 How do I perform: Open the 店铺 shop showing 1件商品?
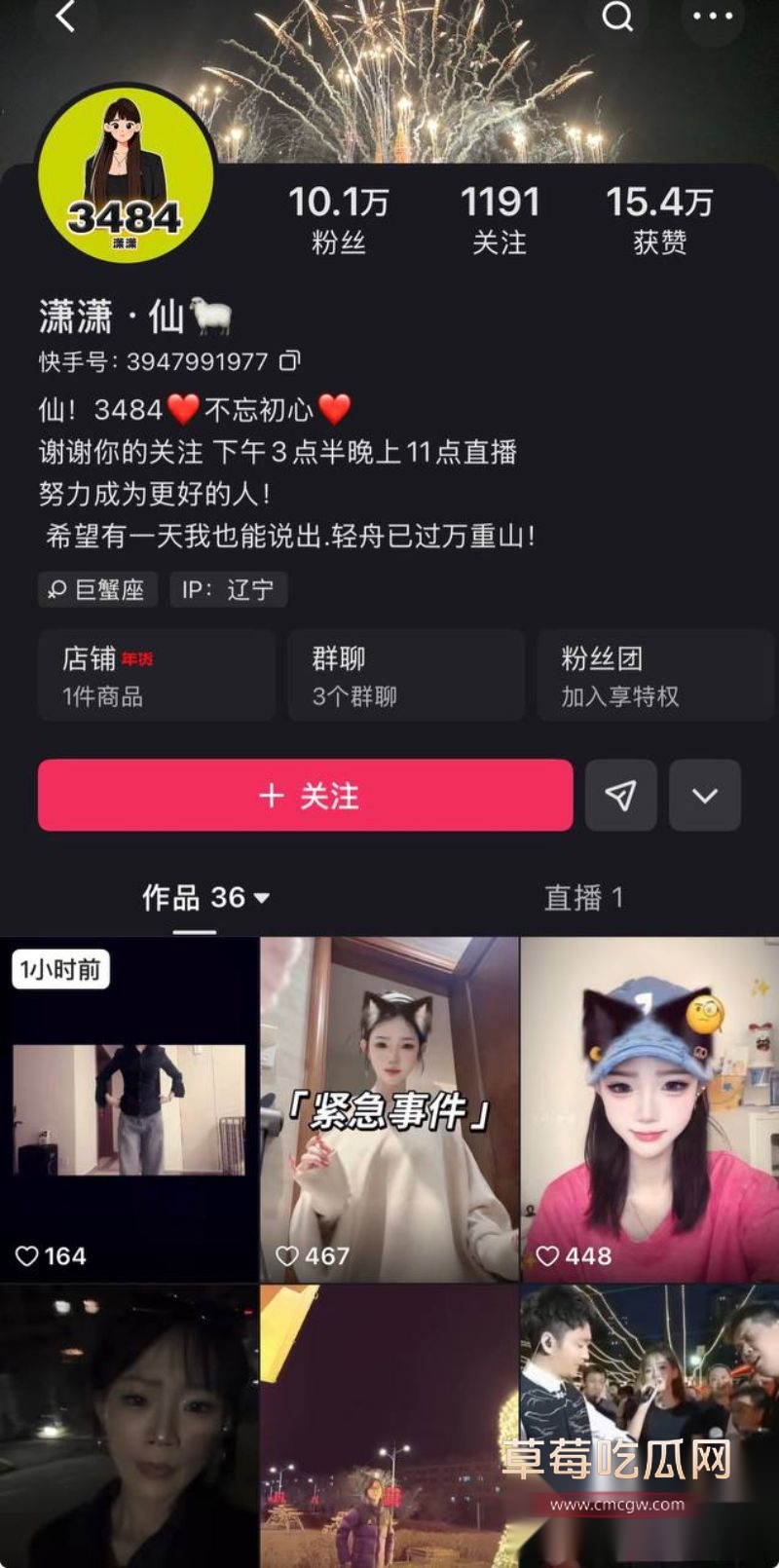click(154, 675)
